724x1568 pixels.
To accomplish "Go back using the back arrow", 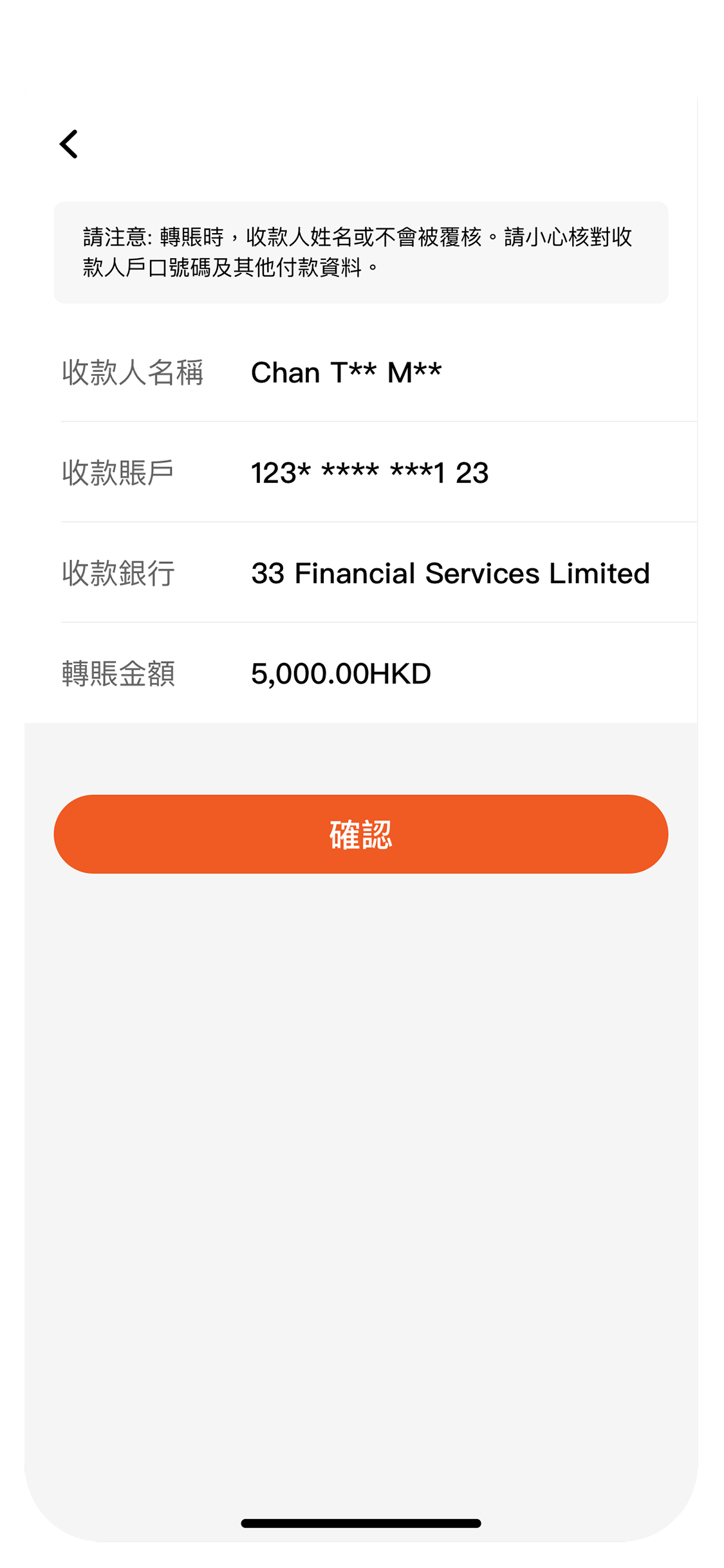I will (69, 144).
